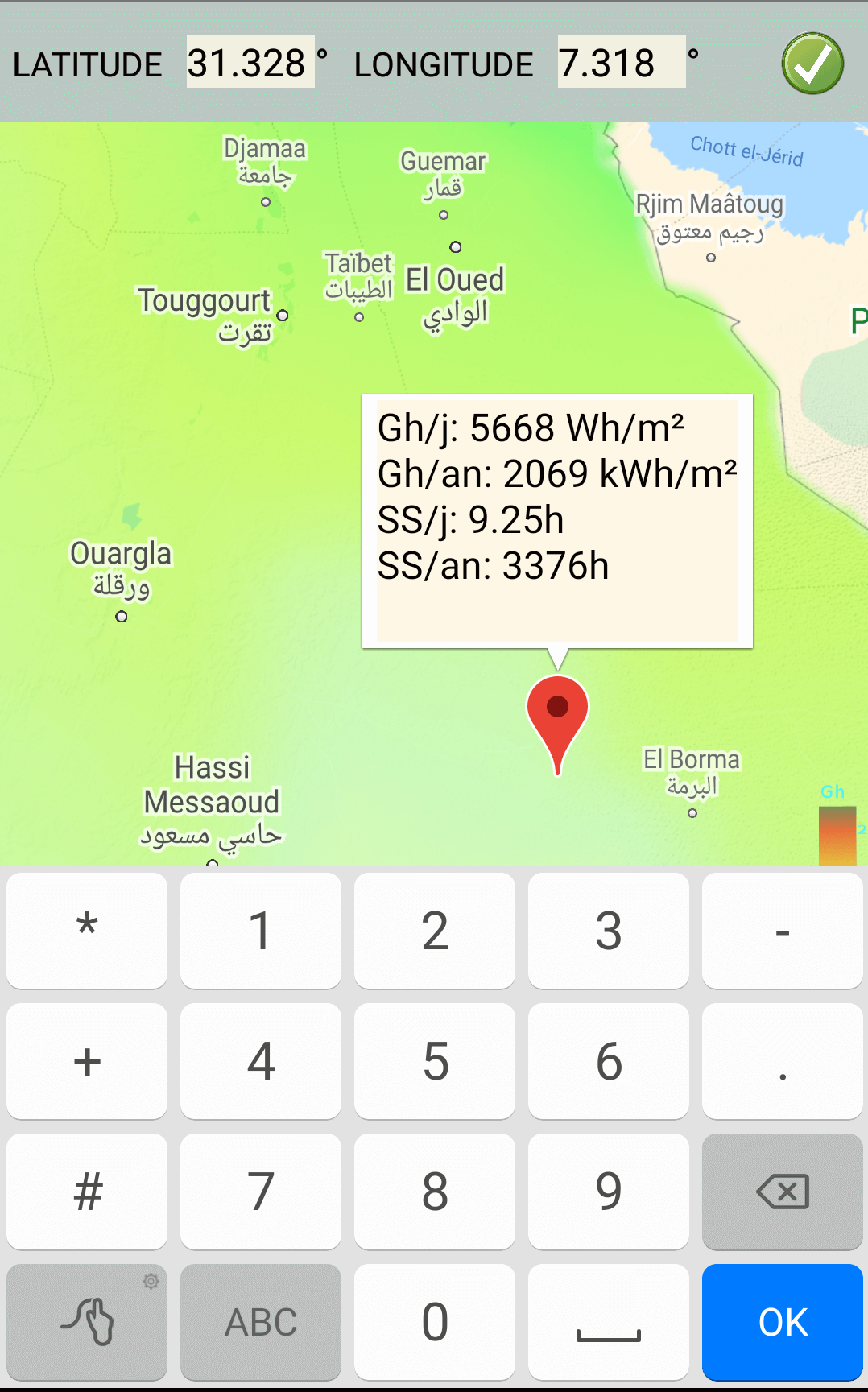Tap the keyboard OK key
This screenshot has width=868, height=1392.
tap(782, 1322)
